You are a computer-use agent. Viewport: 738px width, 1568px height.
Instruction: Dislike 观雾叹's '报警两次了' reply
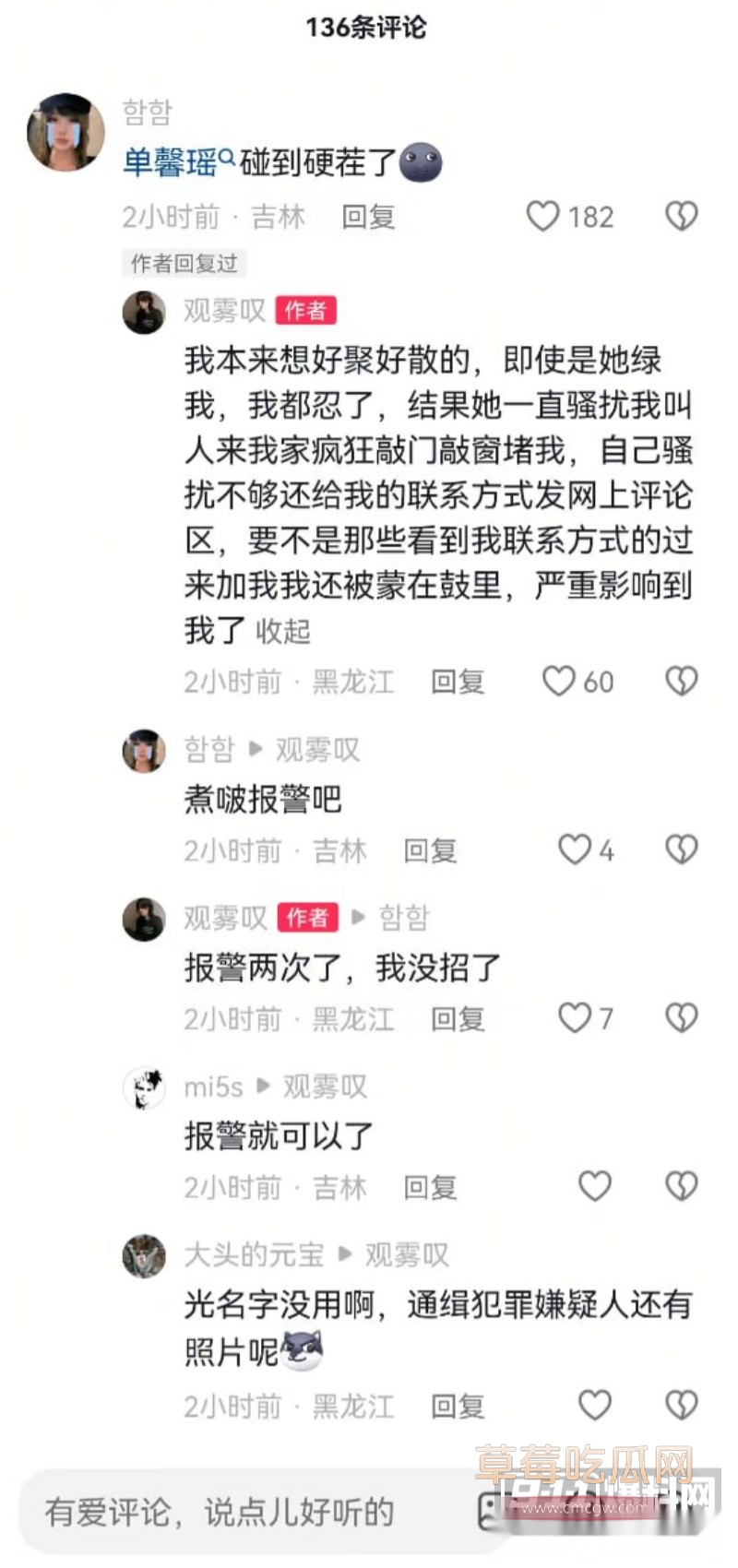click(680, 1017)
